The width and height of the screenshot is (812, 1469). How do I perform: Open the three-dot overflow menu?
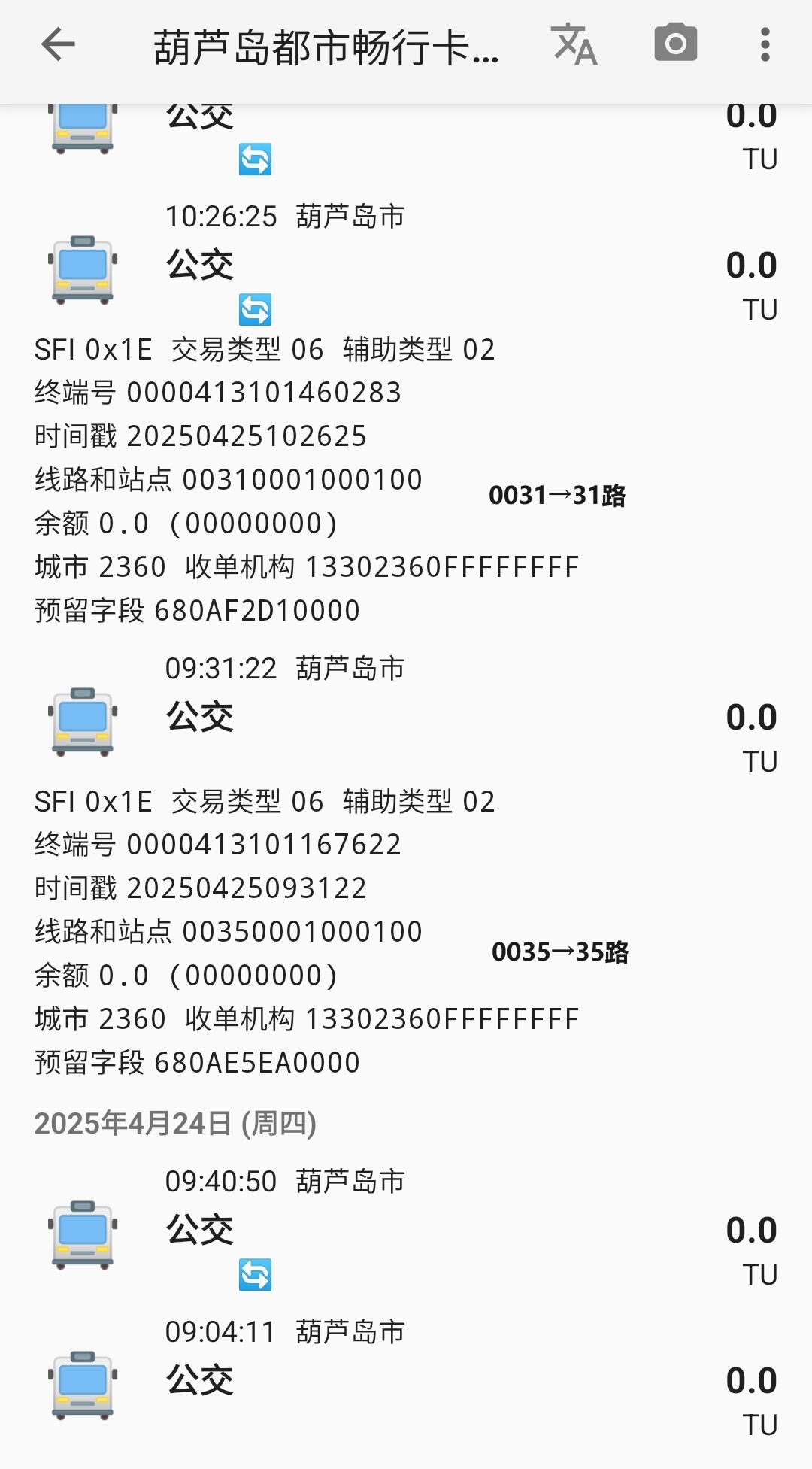765,44
